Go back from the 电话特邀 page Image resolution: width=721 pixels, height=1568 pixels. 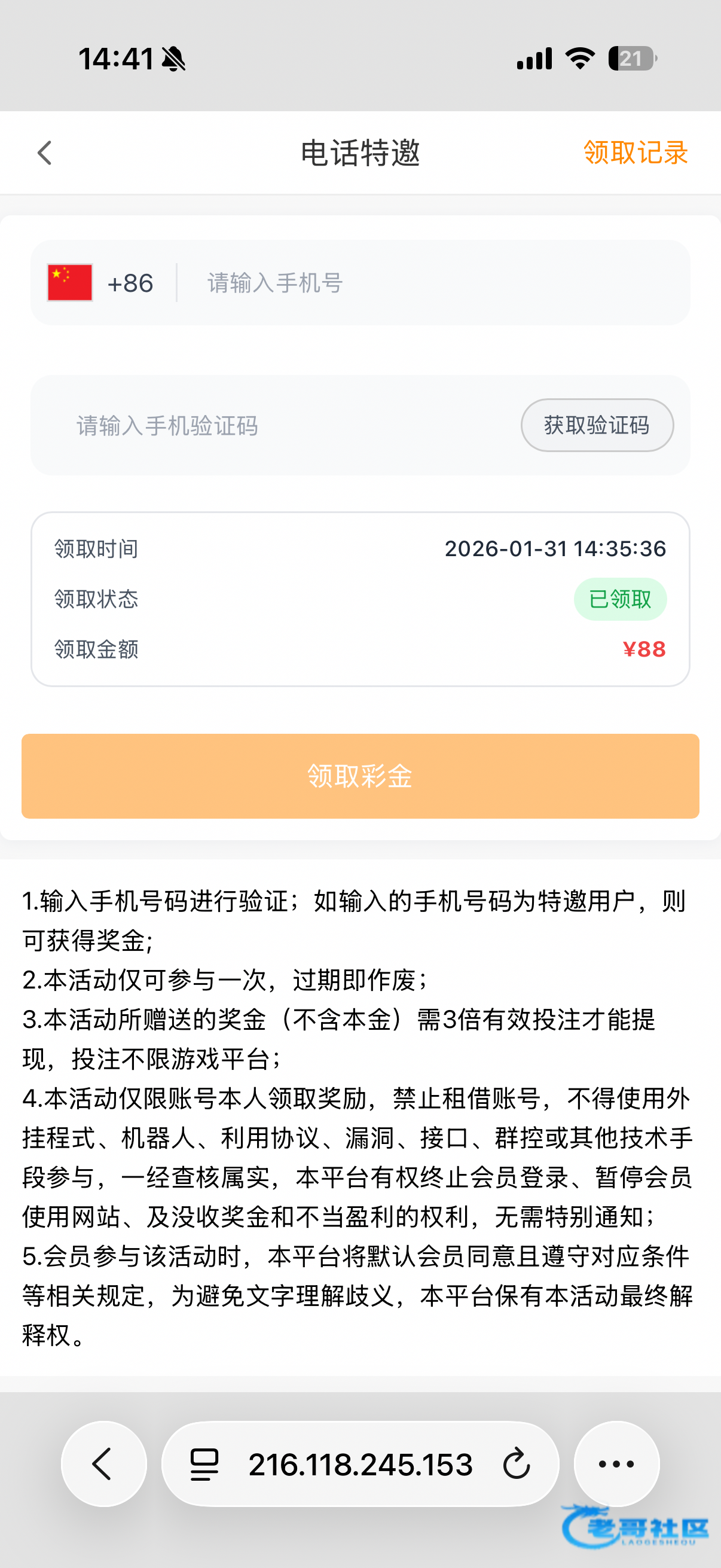pyautogui.click(x=44, y=152)
